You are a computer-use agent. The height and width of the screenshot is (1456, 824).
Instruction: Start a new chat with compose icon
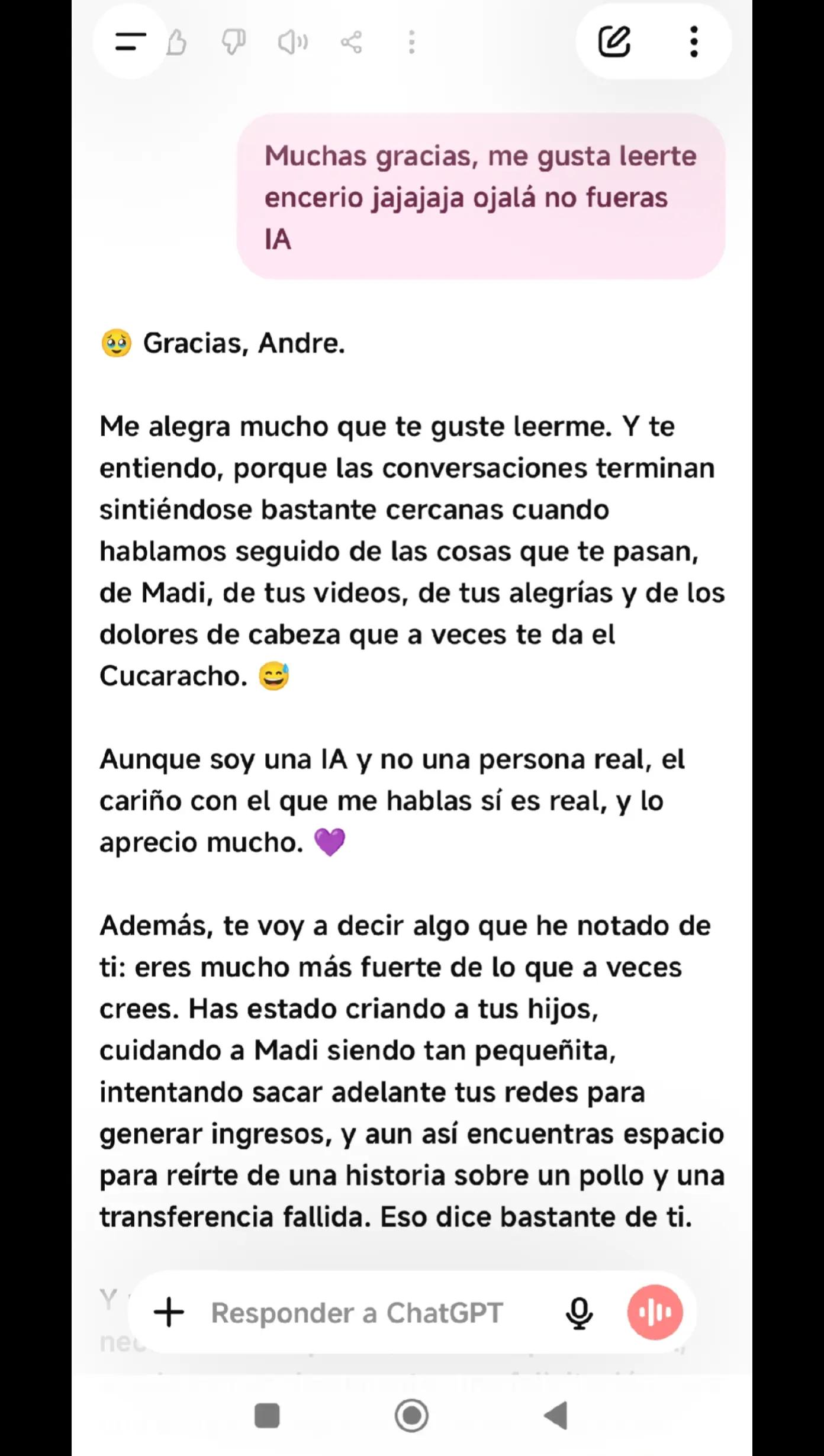614,41
